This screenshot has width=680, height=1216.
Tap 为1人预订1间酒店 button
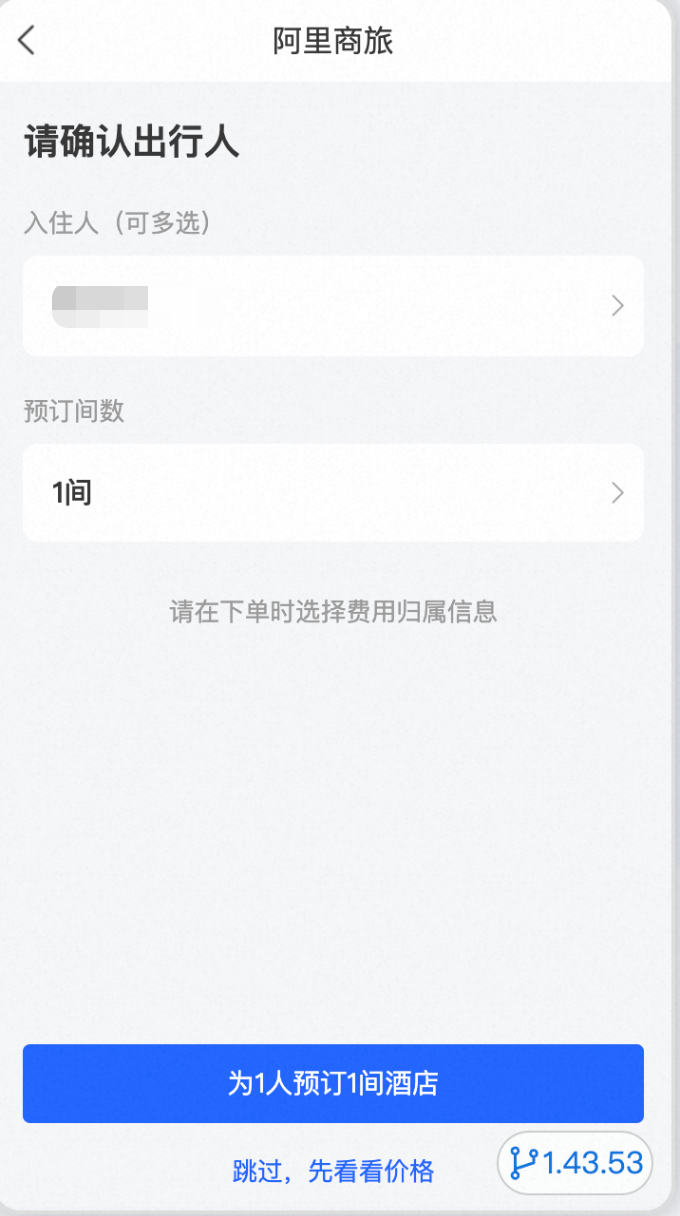tap(332, 1083)
